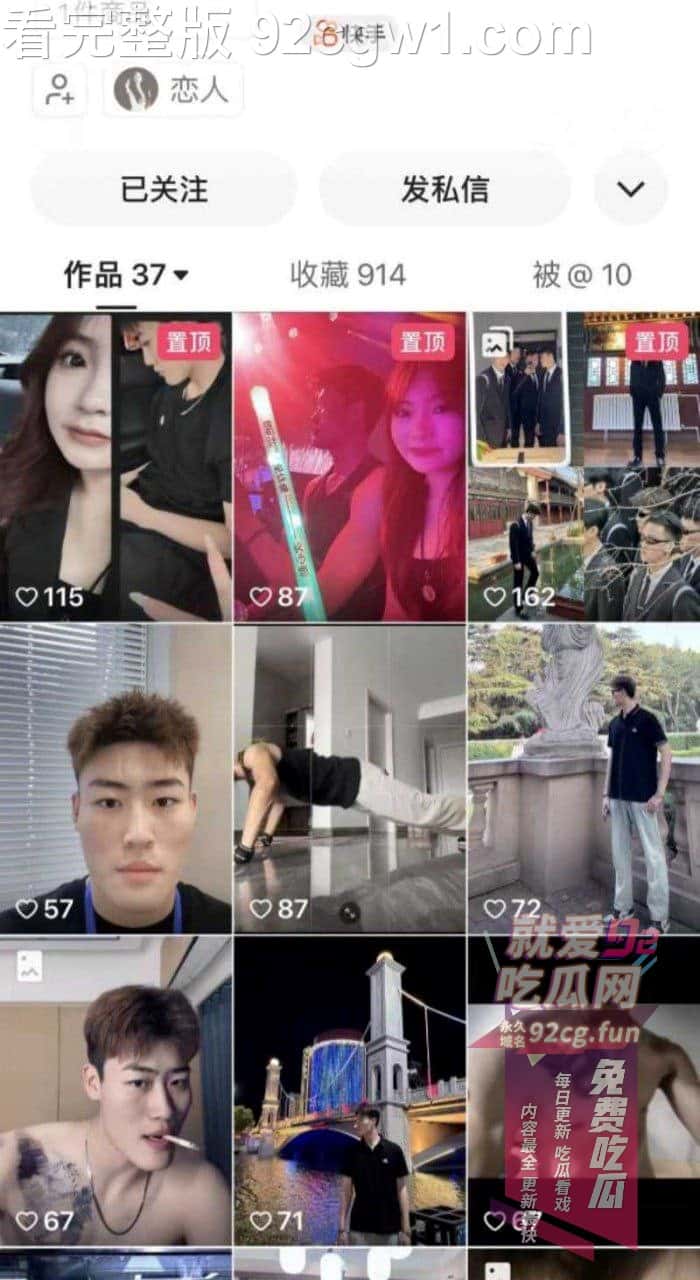
Task: Play the push-up video with 87 likes
Action: pos(349,779)
